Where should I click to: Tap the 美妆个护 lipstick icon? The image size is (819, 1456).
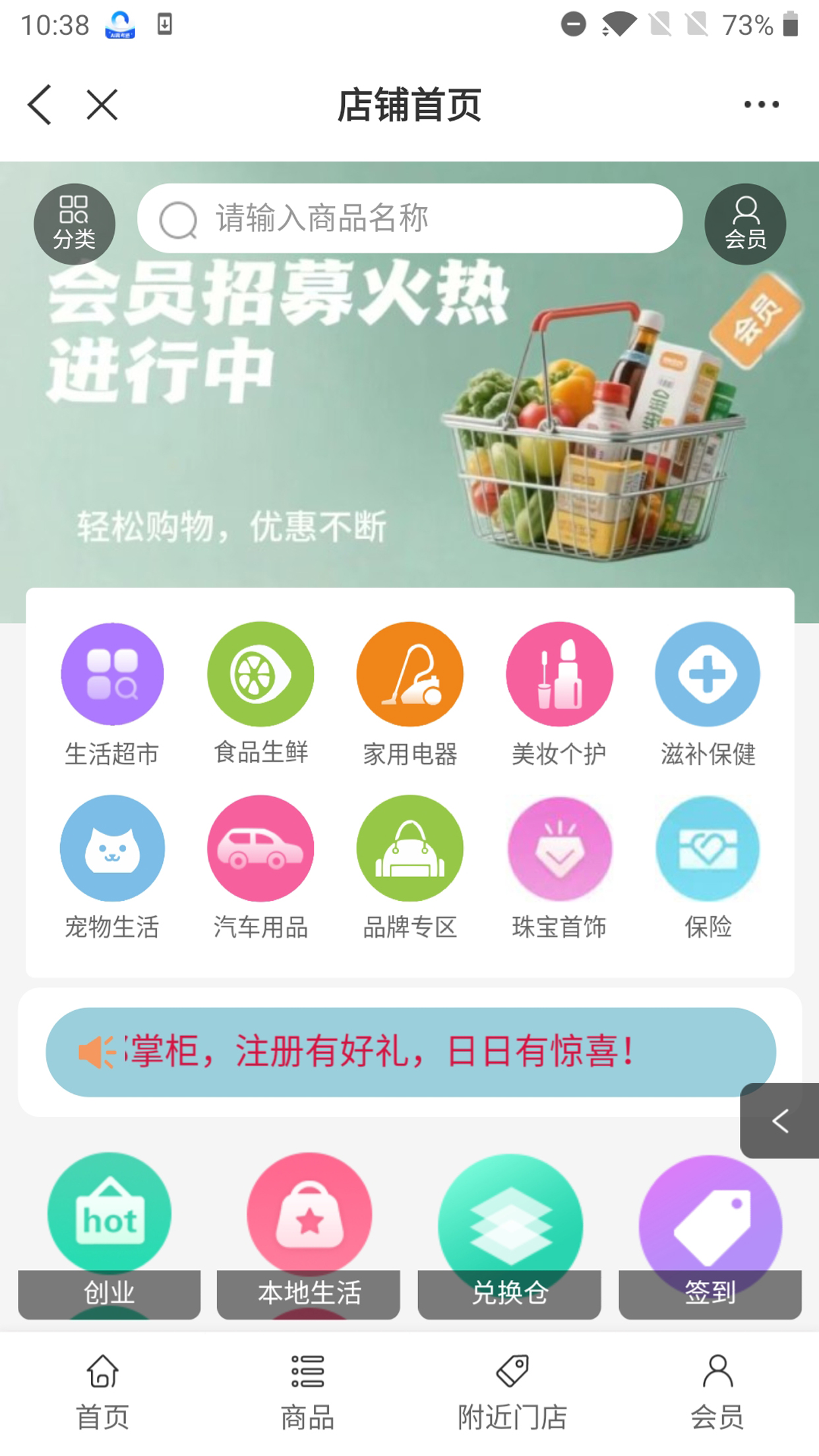pos(559,674)
